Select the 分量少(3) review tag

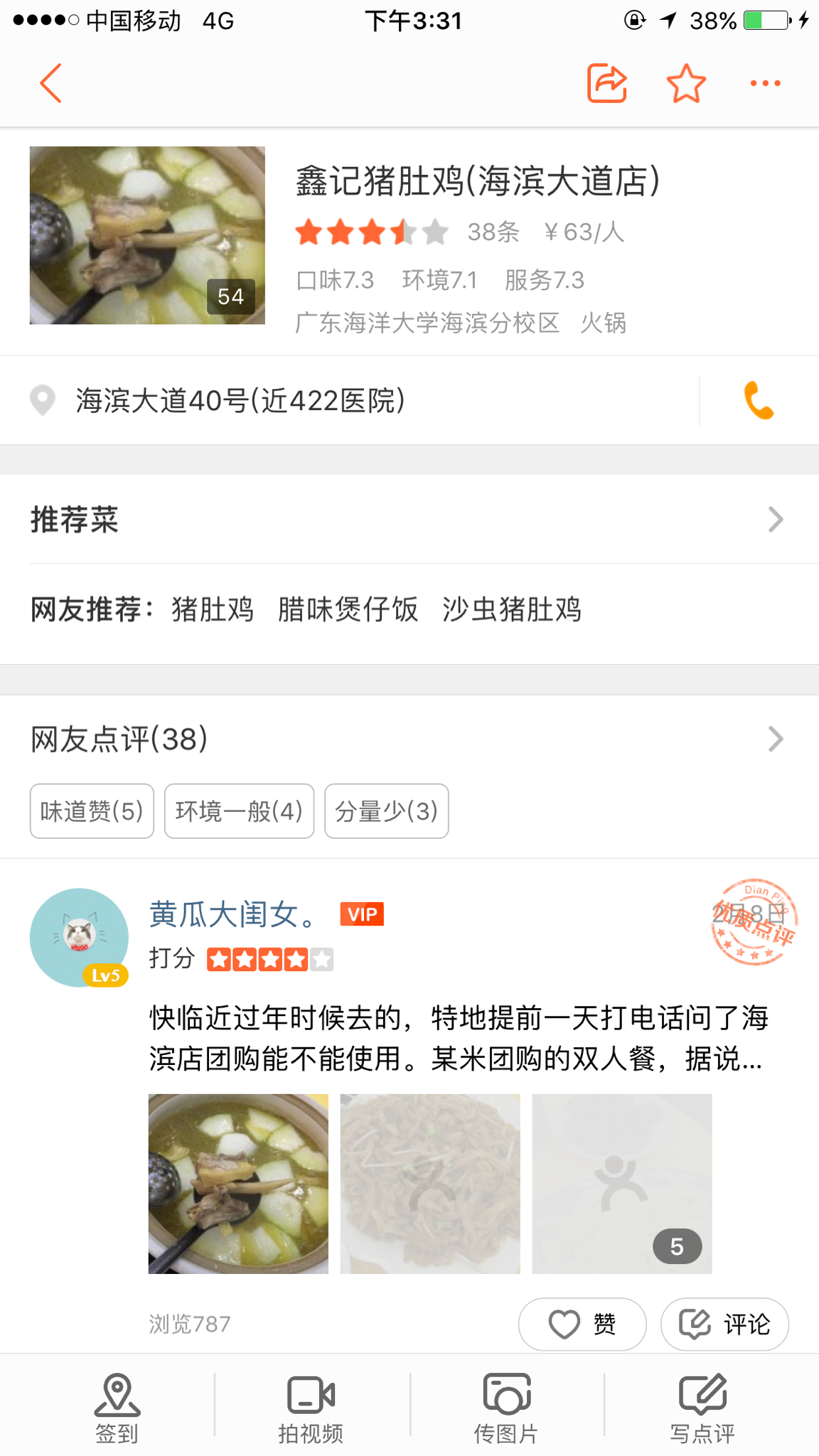click(386, 811)
